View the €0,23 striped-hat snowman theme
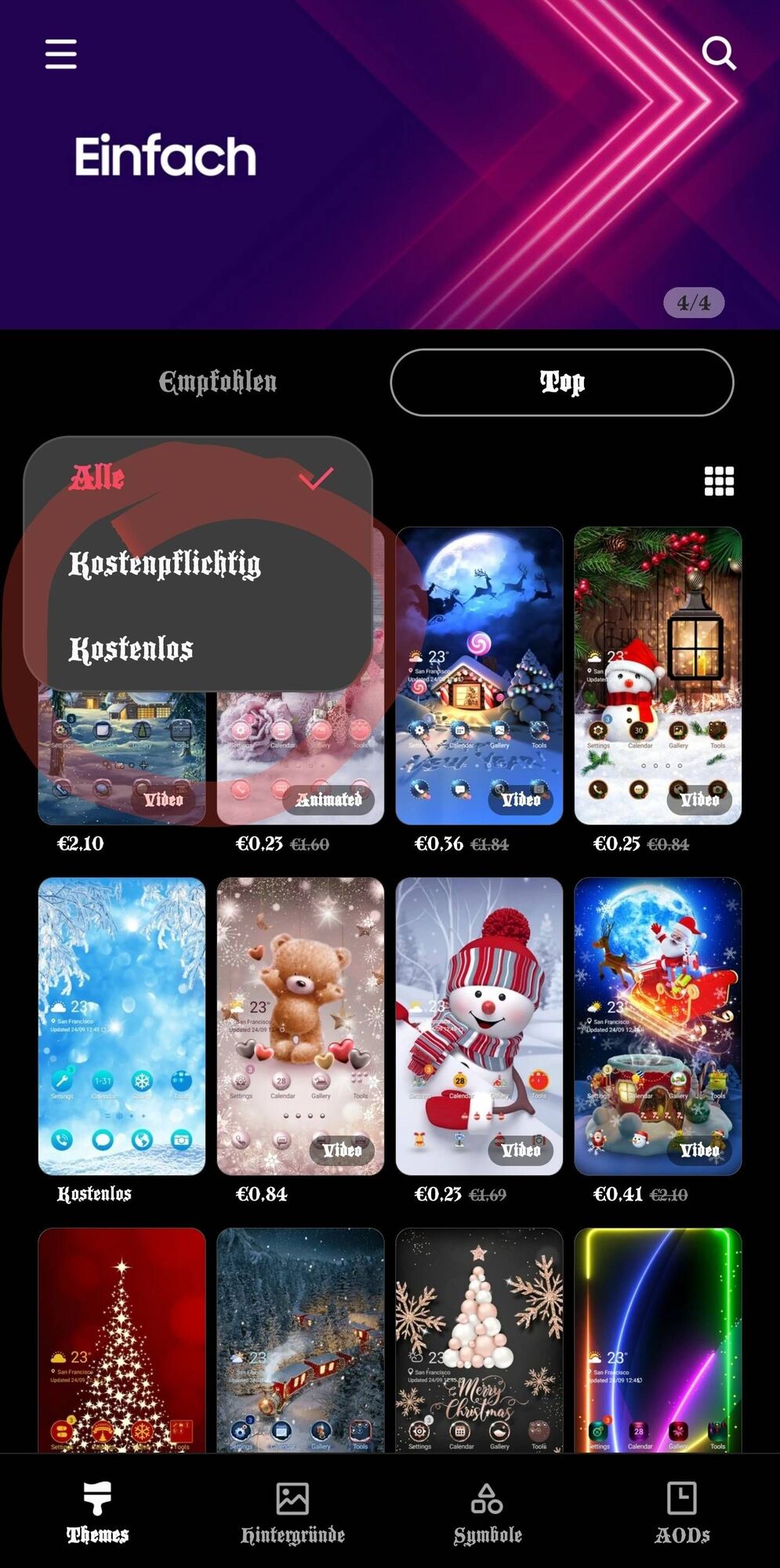This screenshot has width=780, height=1568. tap(479, 1025)
